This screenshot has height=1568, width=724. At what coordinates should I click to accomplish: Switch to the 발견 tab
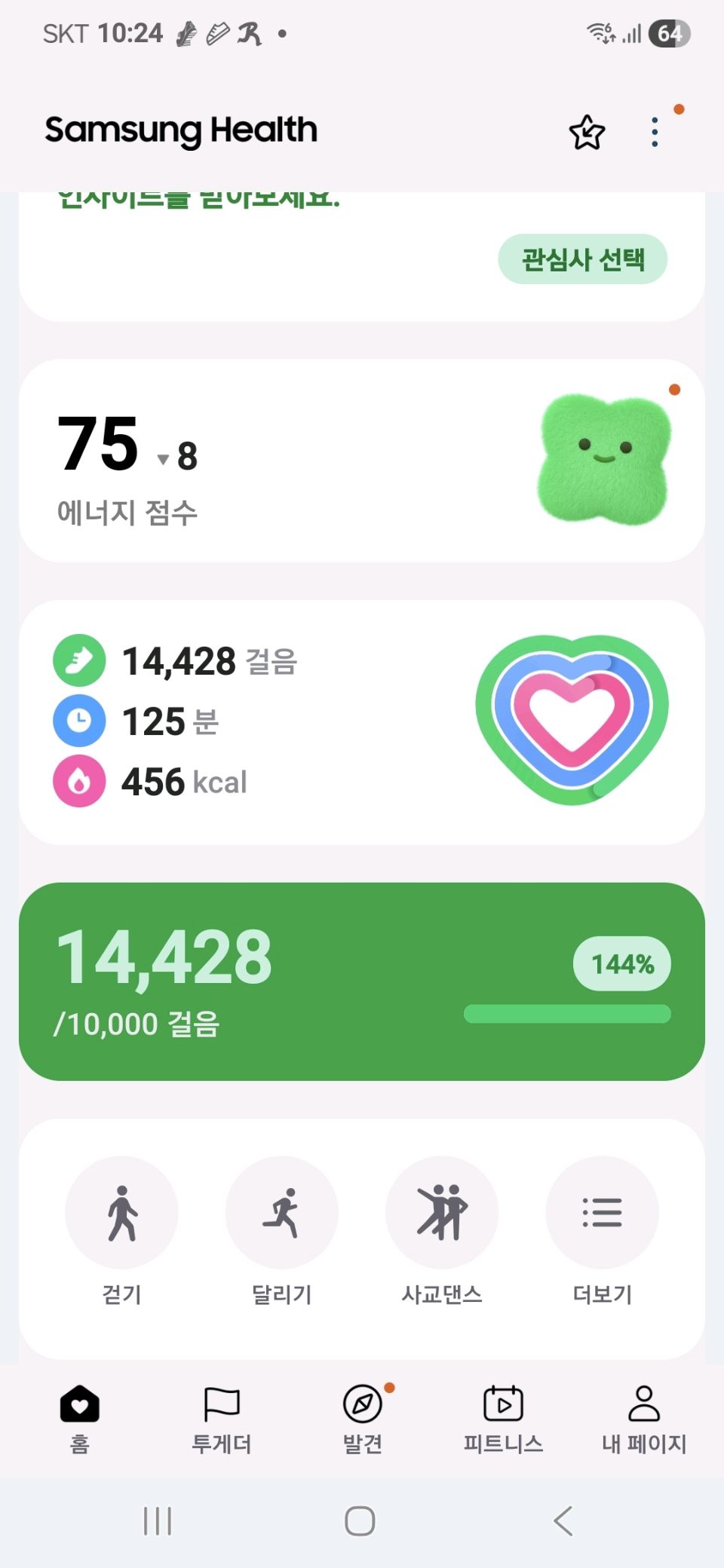point(362,1418)
